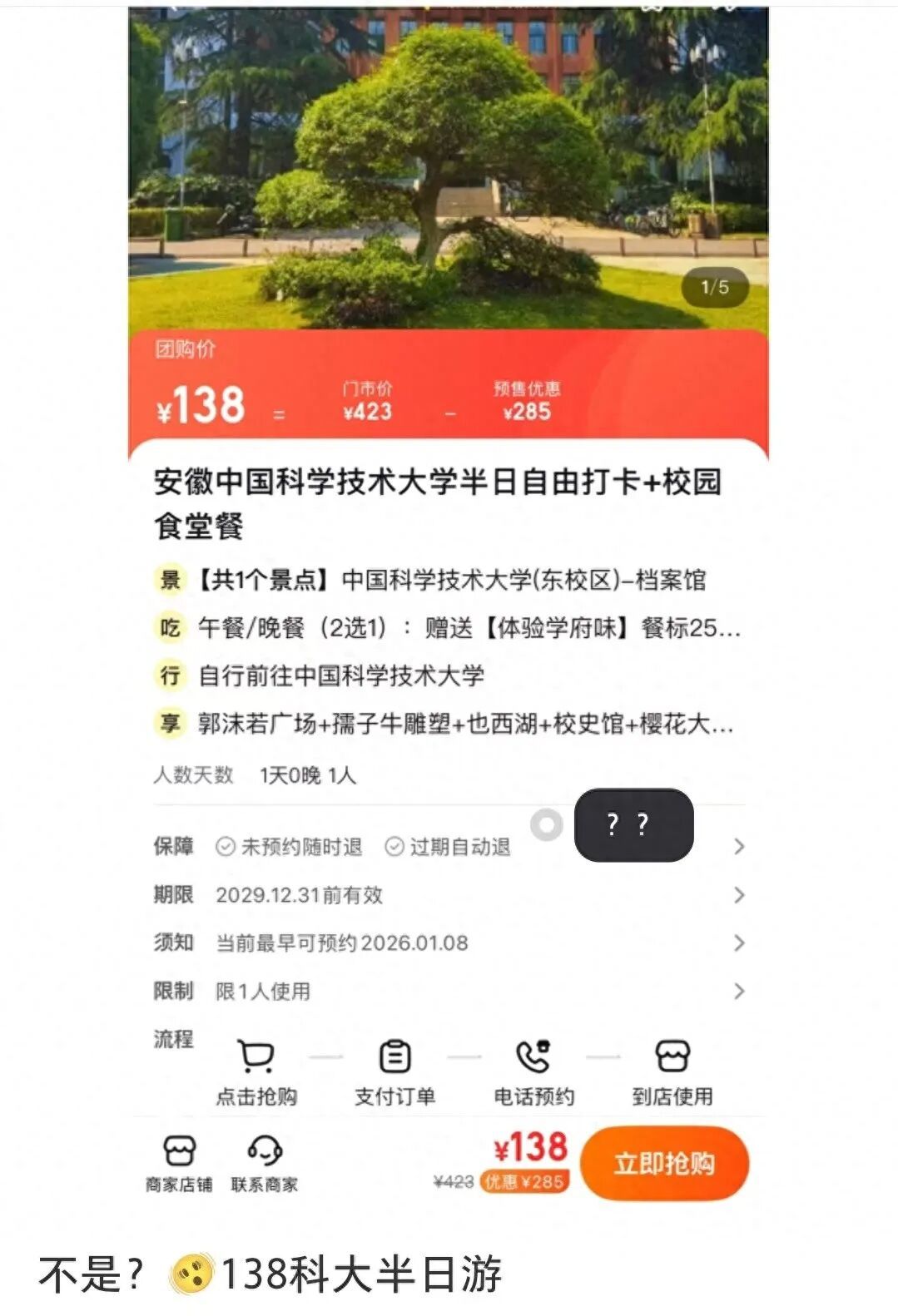The image size is (898, 1316).
Task: Click the yellow 吃 dining badge icon
Action: [170, 631]
